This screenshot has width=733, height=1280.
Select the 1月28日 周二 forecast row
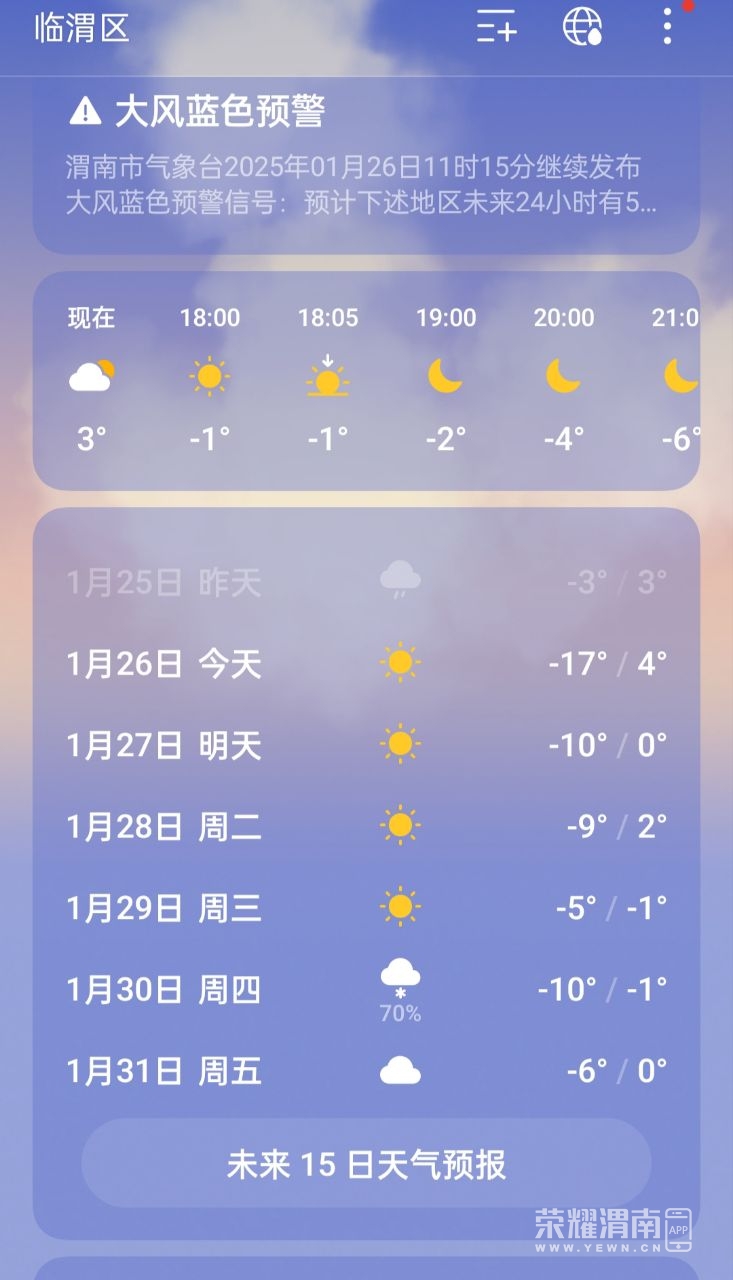click(x=366, y=827)
